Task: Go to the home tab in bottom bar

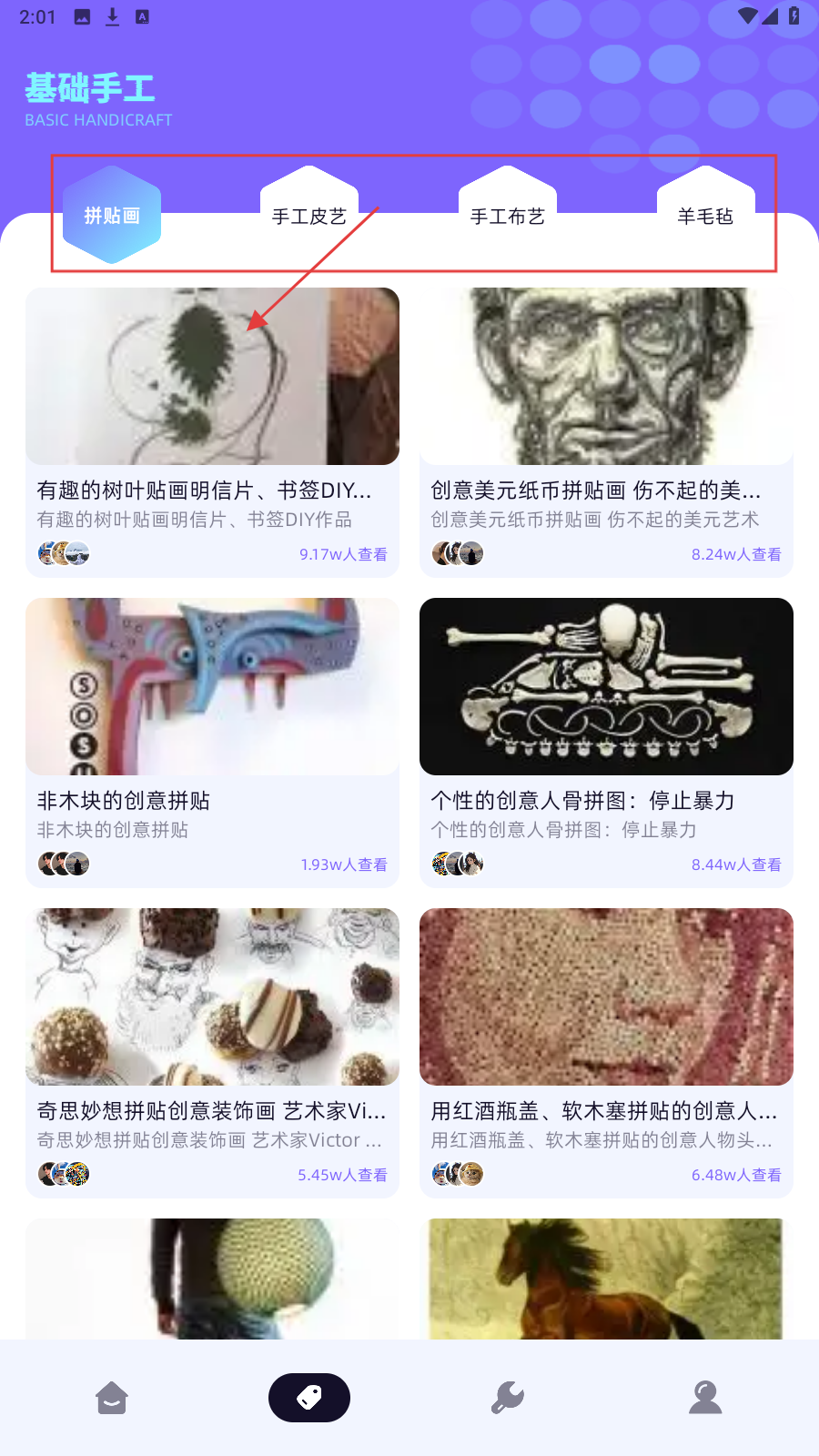Action: pos(112,1398)
